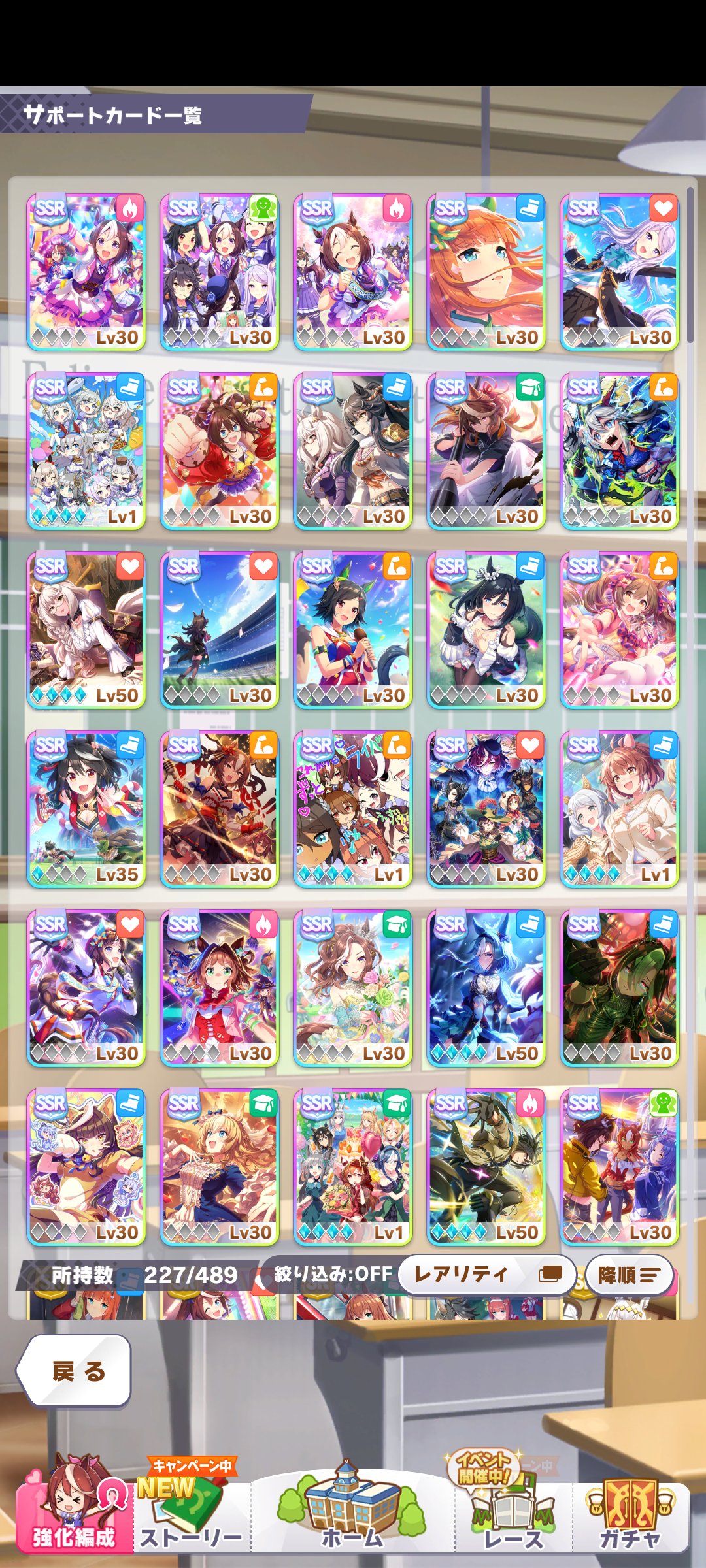Open the Lv50 card with white-haired girl

coord(86,630)
